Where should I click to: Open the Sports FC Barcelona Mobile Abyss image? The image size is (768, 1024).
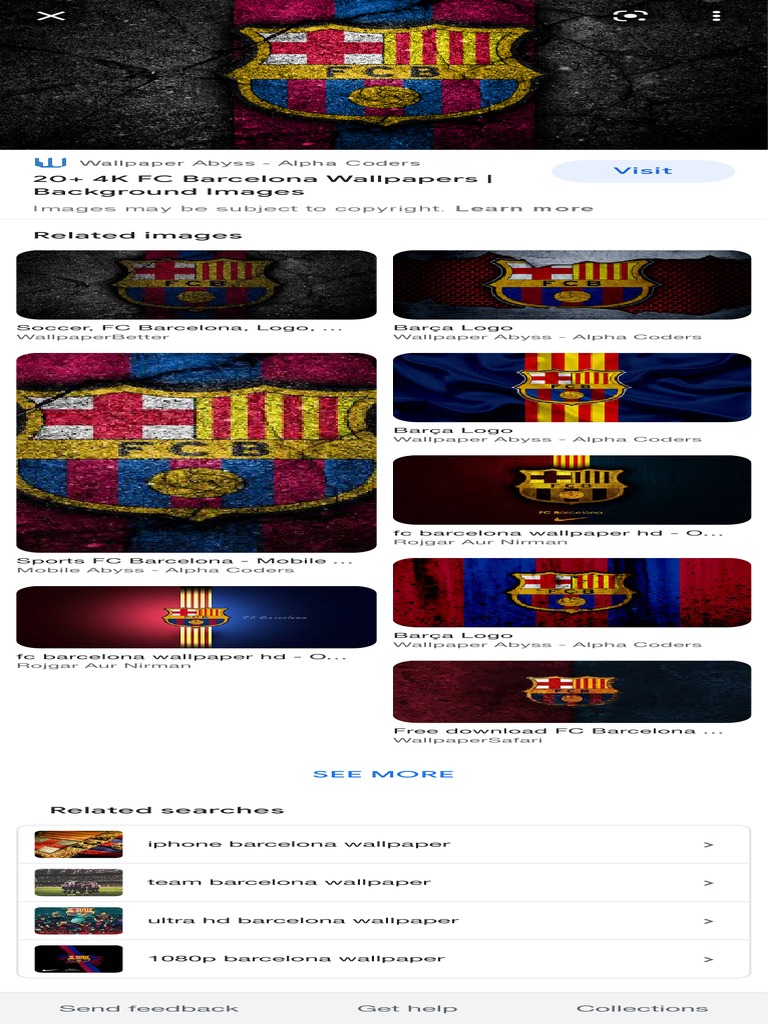196,453
